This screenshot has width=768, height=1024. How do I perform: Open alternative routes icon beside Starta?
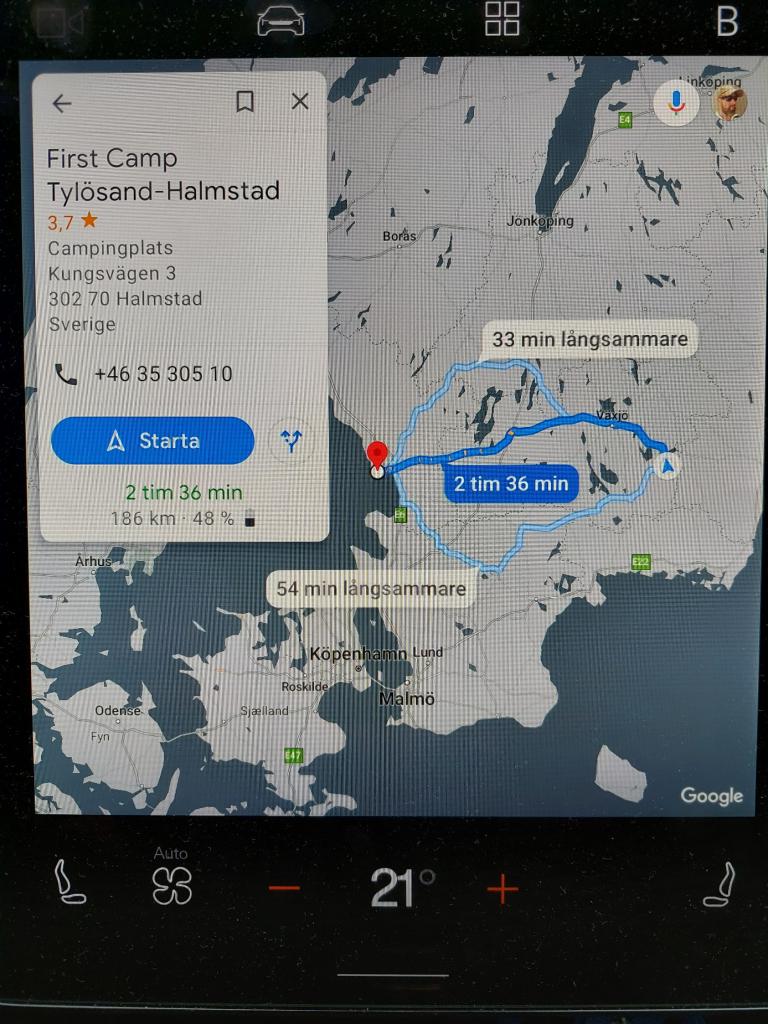(292, 441)
